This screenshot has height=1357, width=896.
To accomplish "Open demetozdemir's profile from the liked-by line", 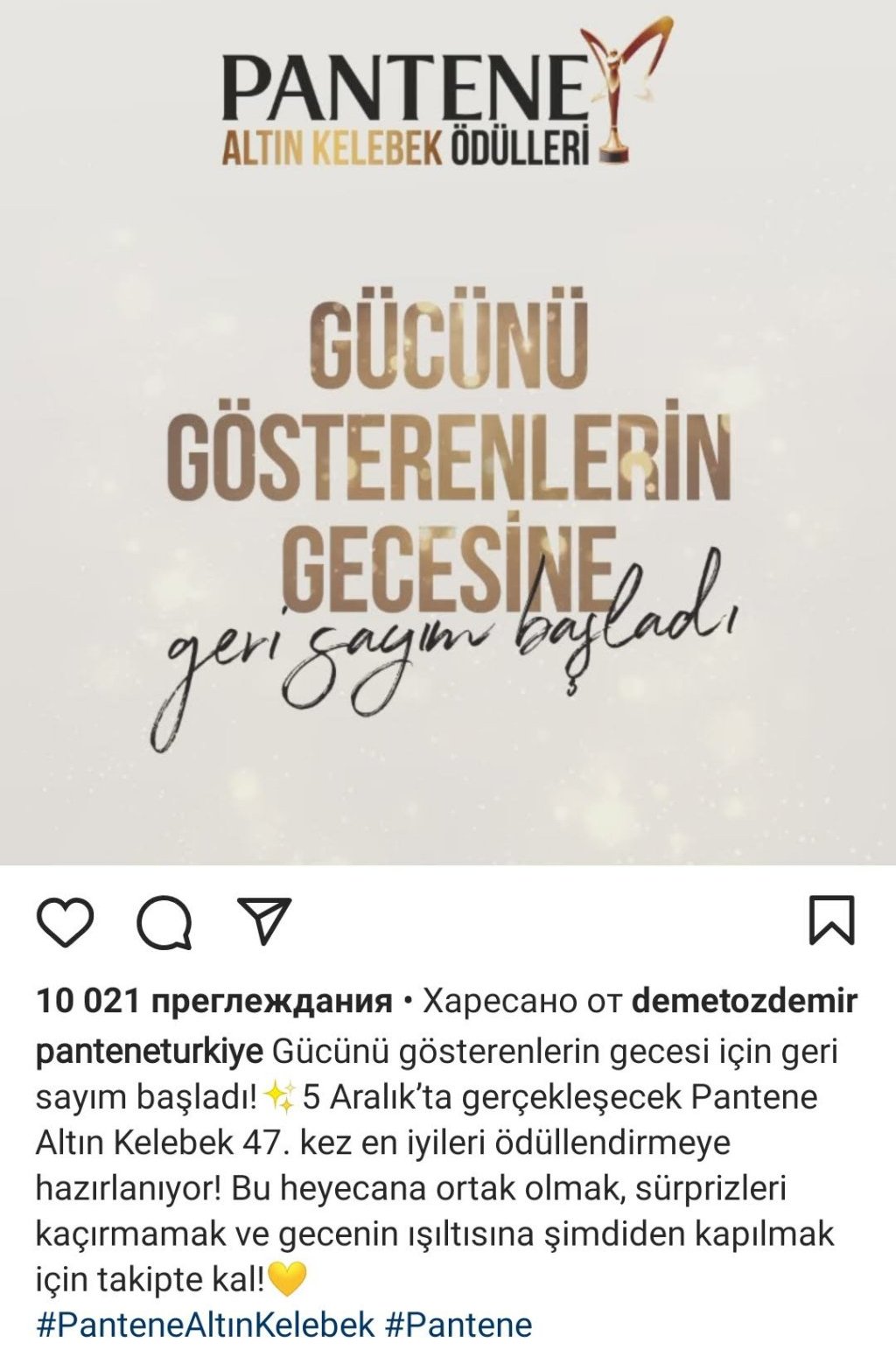I will [x=744, y=1001].
